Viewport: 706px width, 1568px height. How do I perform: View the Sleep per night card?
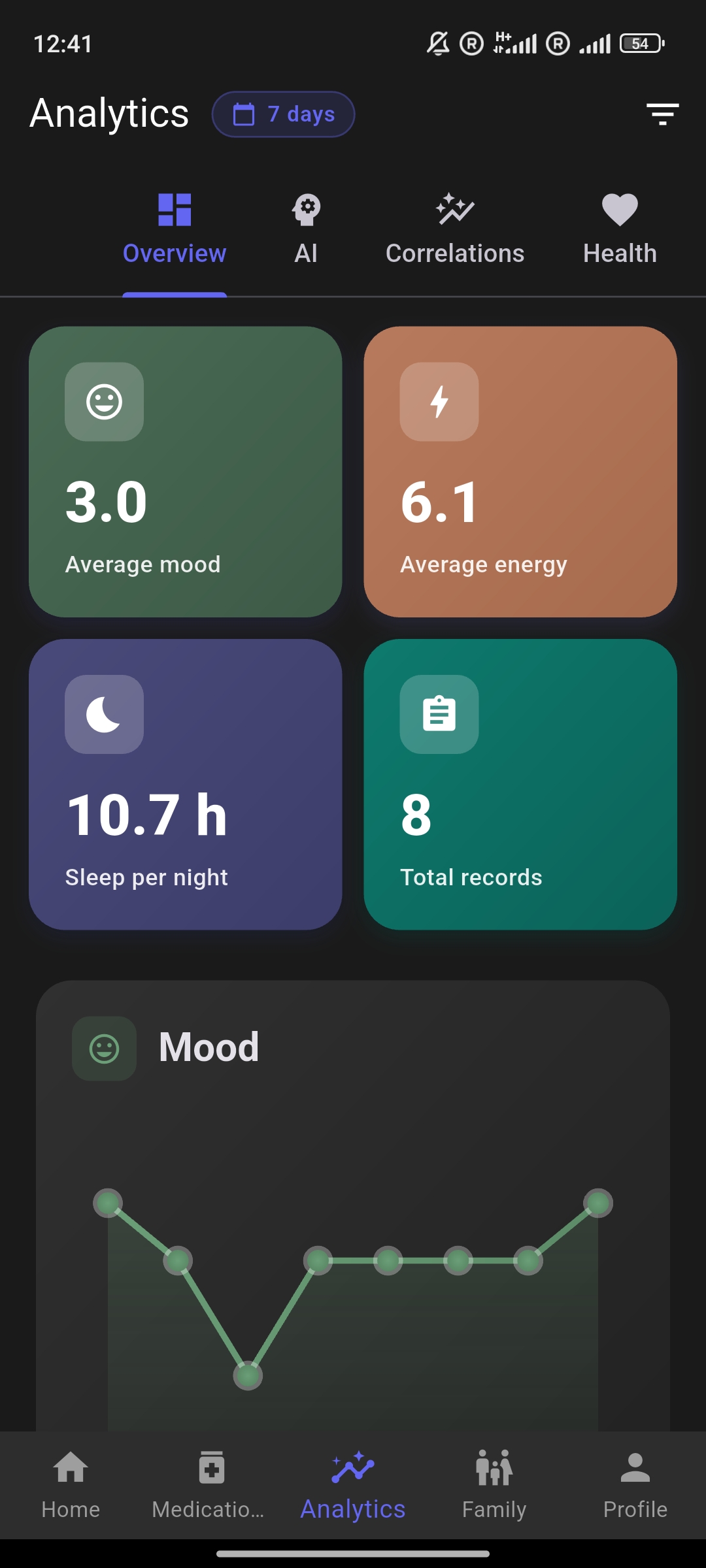186,784
